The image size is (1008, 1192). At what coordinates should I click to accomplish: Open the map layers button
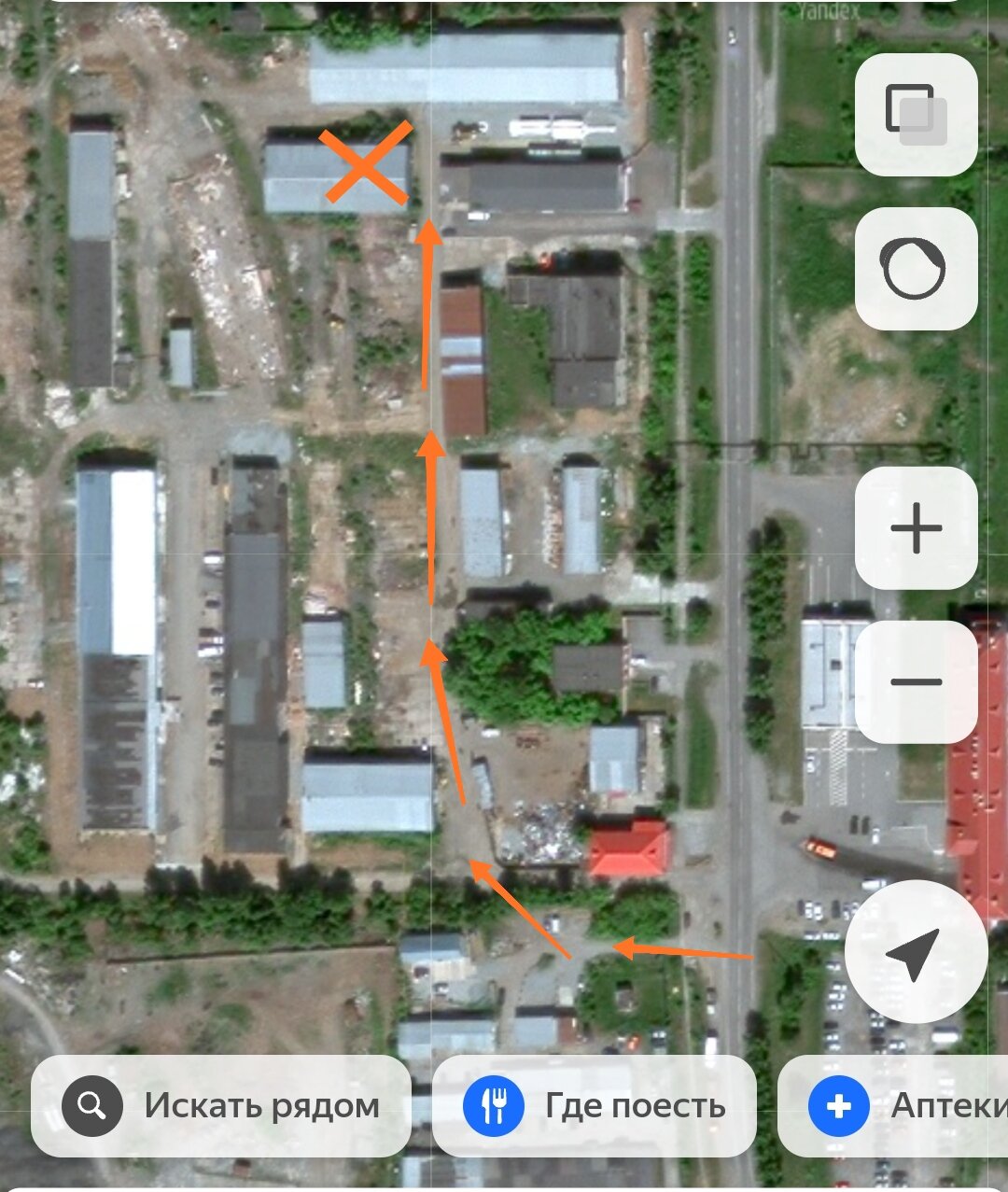tap(916, 115)
